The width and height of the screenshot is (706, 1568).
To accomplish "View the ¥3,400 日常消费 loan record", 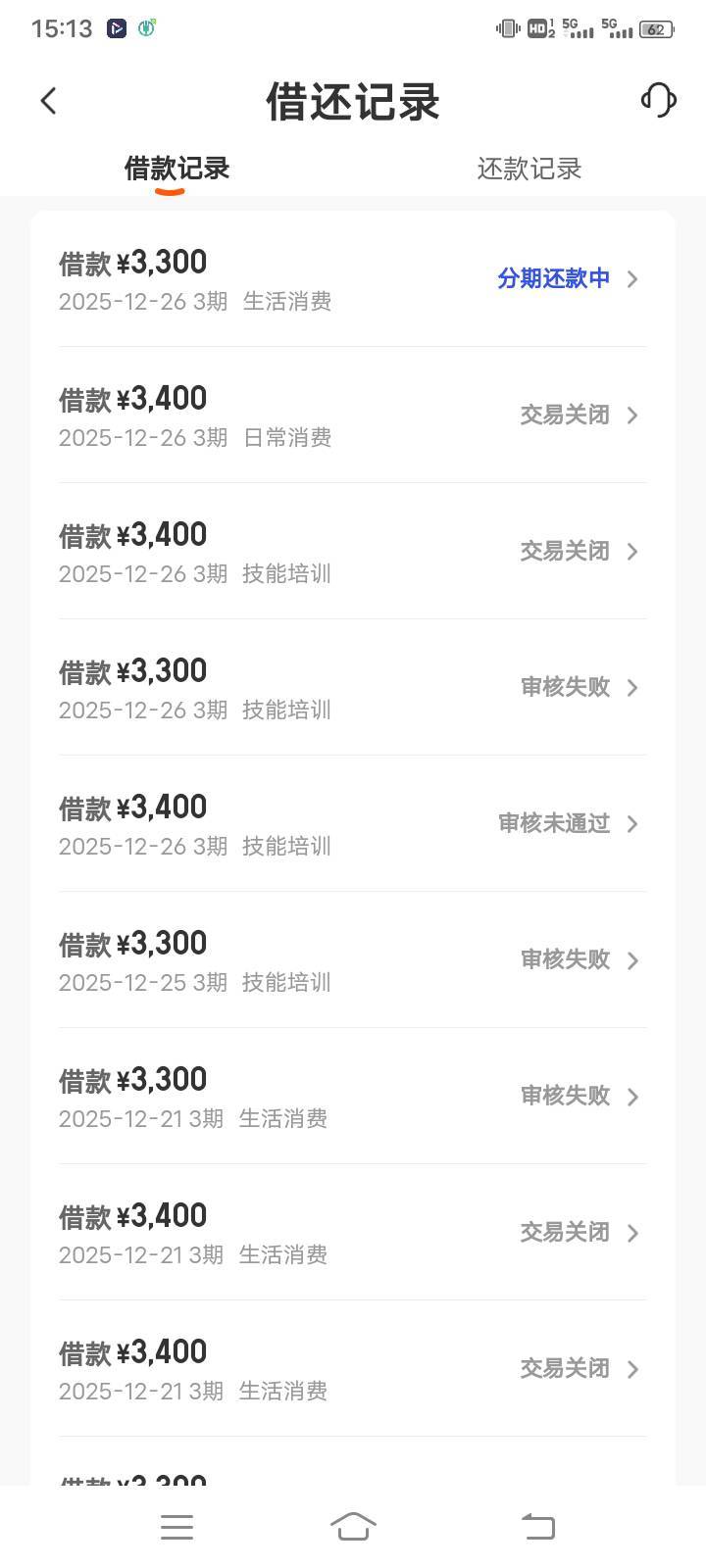I will pos(353,416).
